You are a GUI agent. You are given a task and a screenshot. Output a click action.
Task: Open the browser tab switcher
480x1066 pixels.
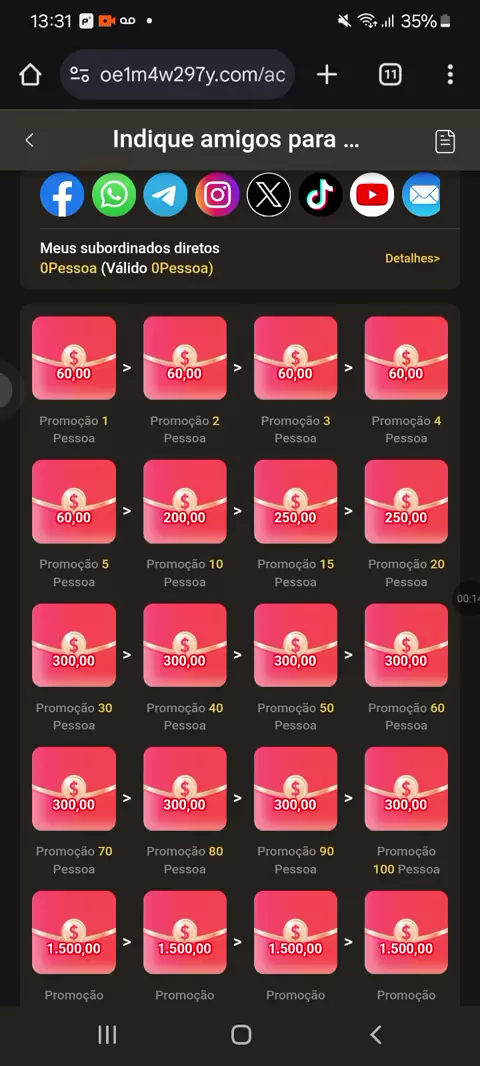point(390,75)
